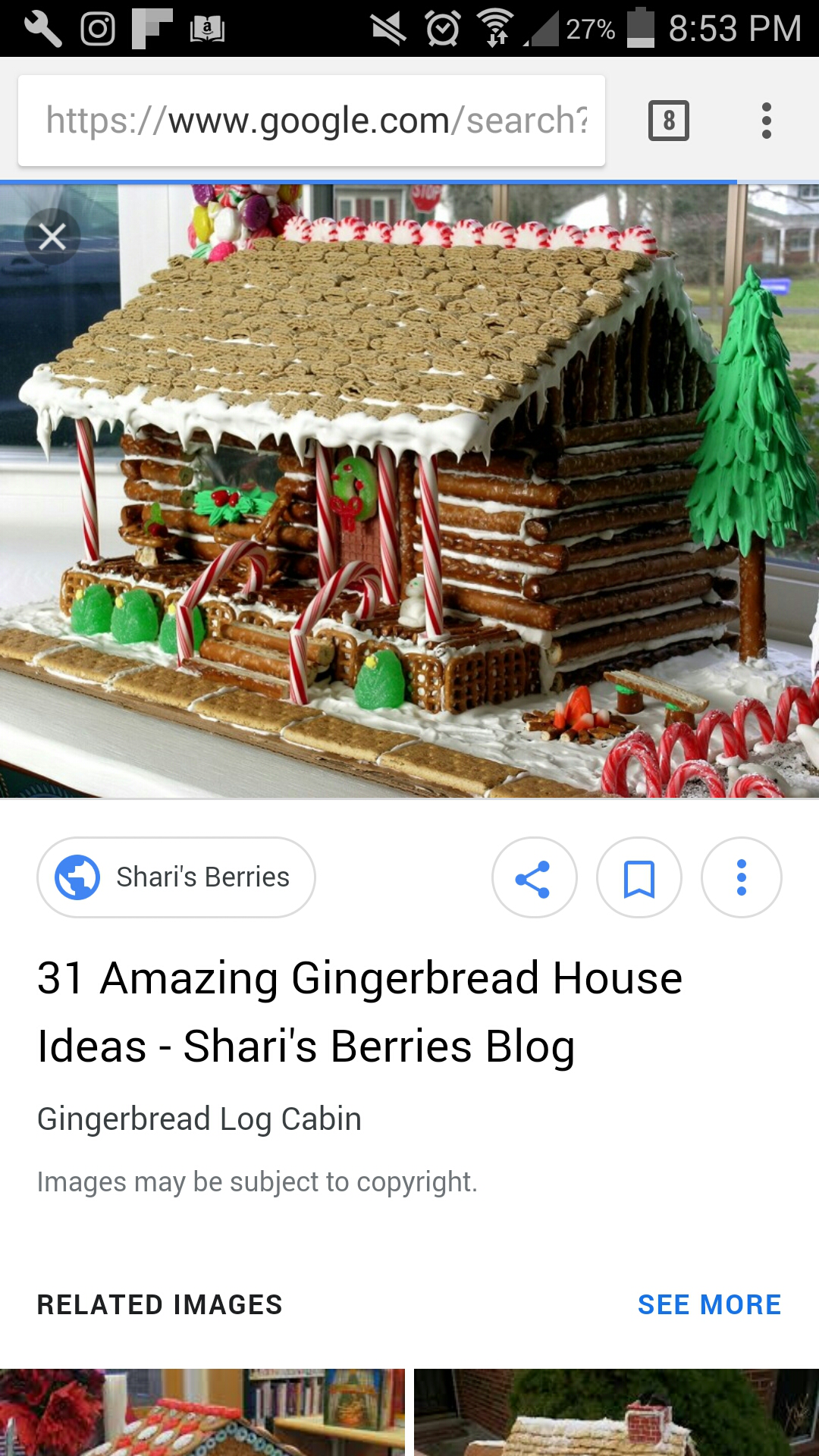Tap the Google URL address bar
Viewport: 819px width, 1456px height.
click(x=312, y=121)
